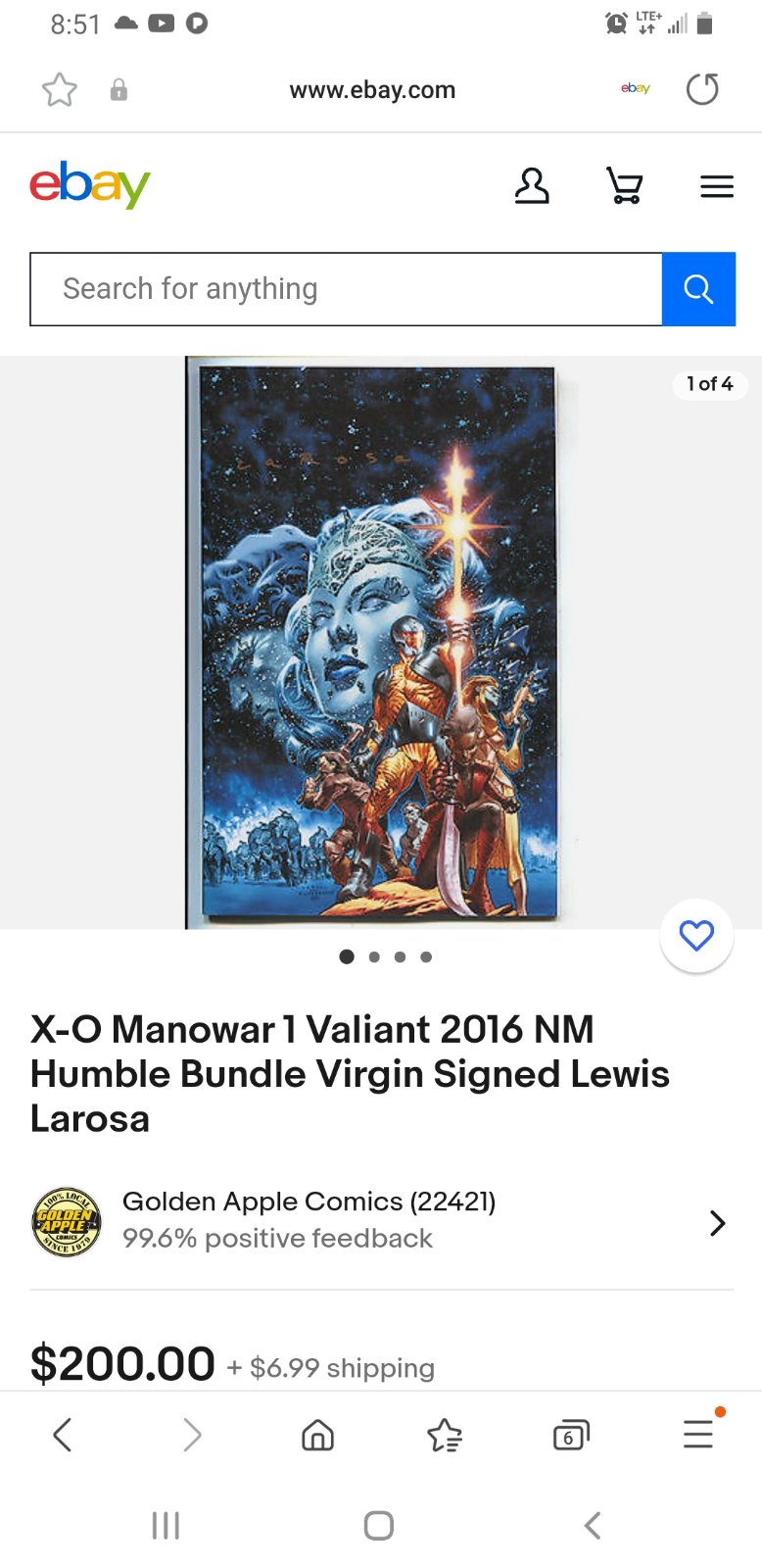View the shopping cart

point(624,185)
